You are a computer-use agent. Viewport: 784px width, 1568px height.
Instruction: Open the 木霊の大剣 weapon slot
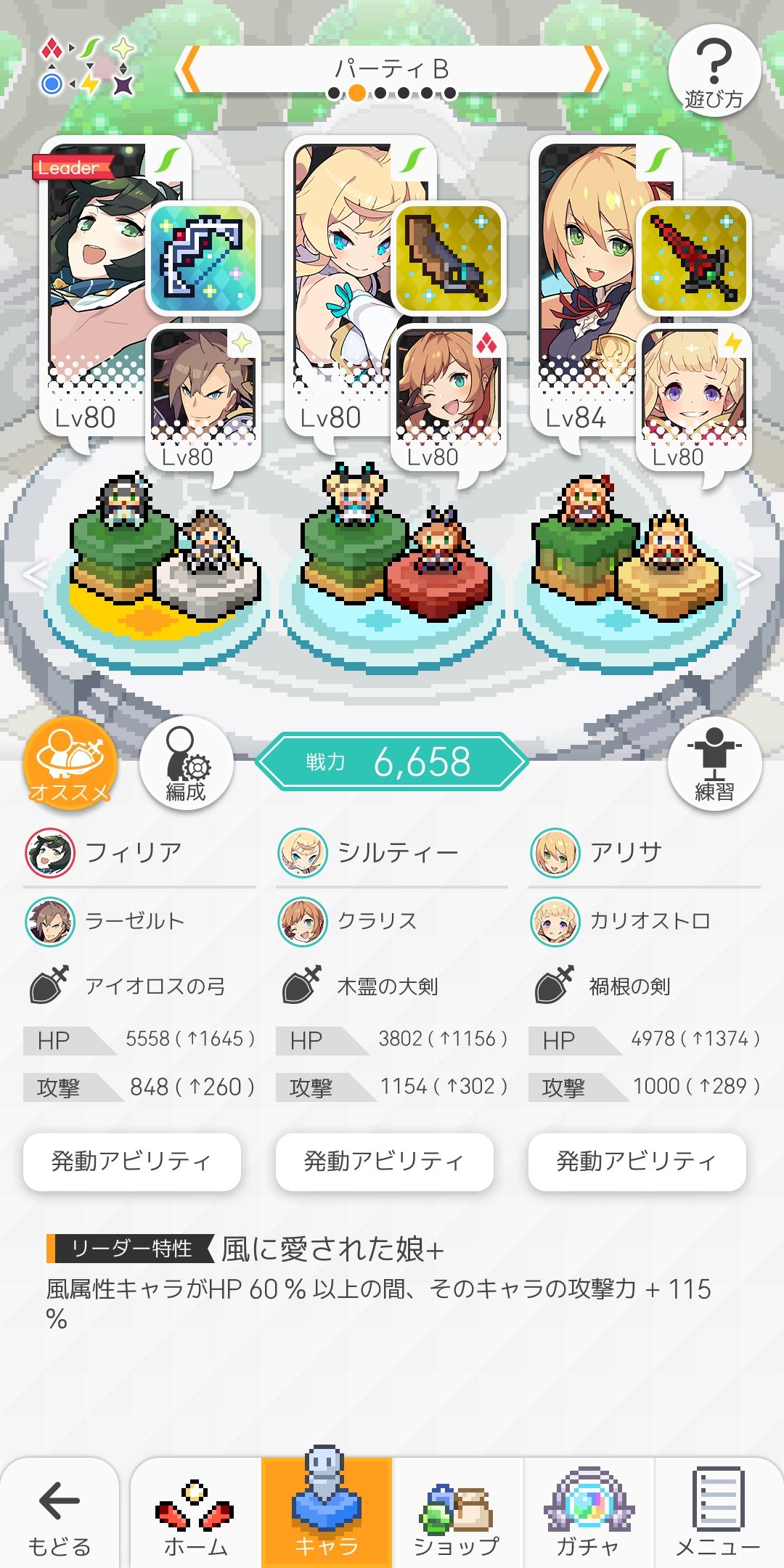point(449,258)
